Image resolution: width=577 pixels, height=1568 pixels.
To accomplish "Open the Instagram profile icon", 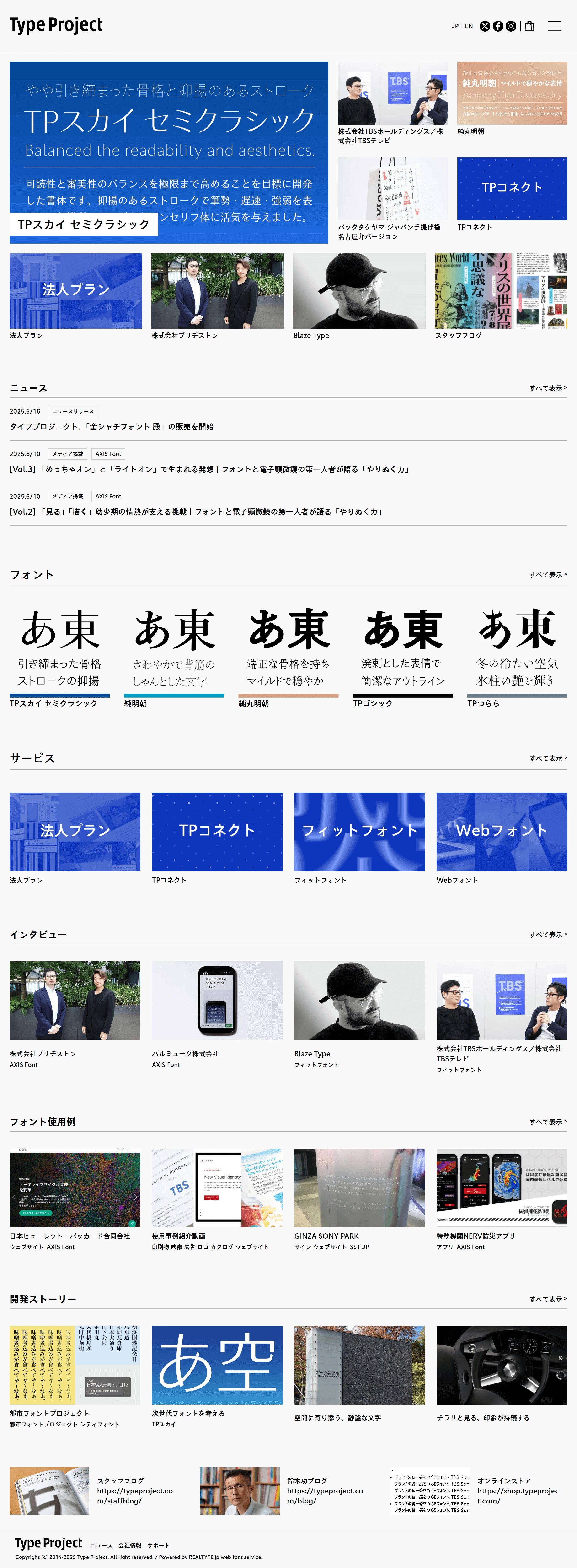I will tap(511, 26).
